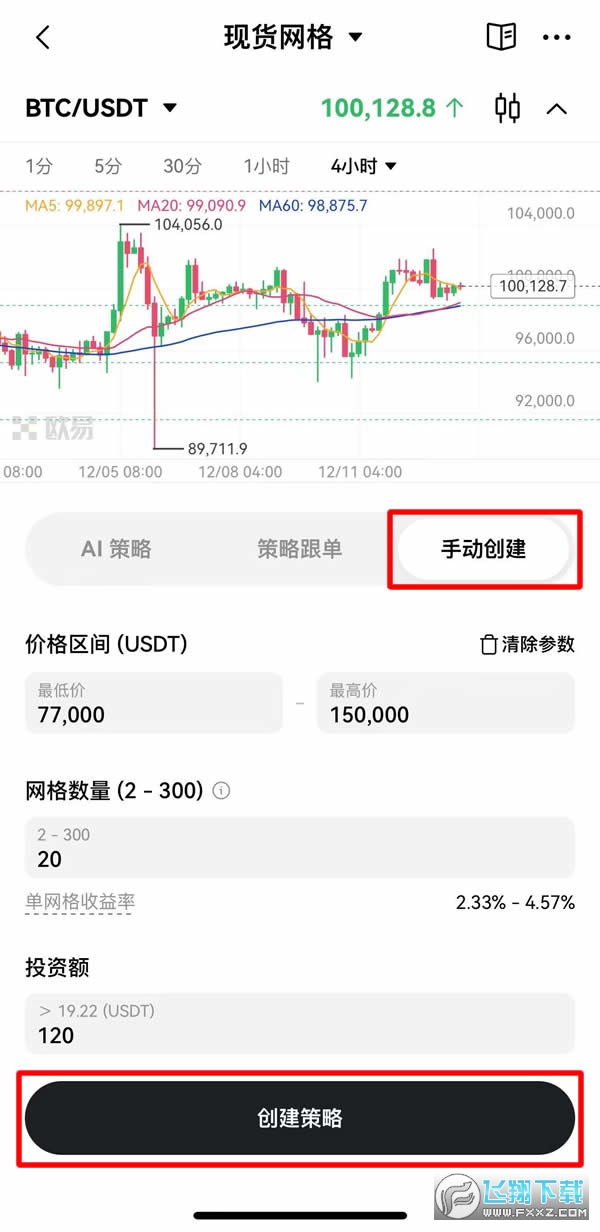The height and width of the screenshot is (1232, 600).
Task: Collapse the price chart panel
Action: point(557,109)
